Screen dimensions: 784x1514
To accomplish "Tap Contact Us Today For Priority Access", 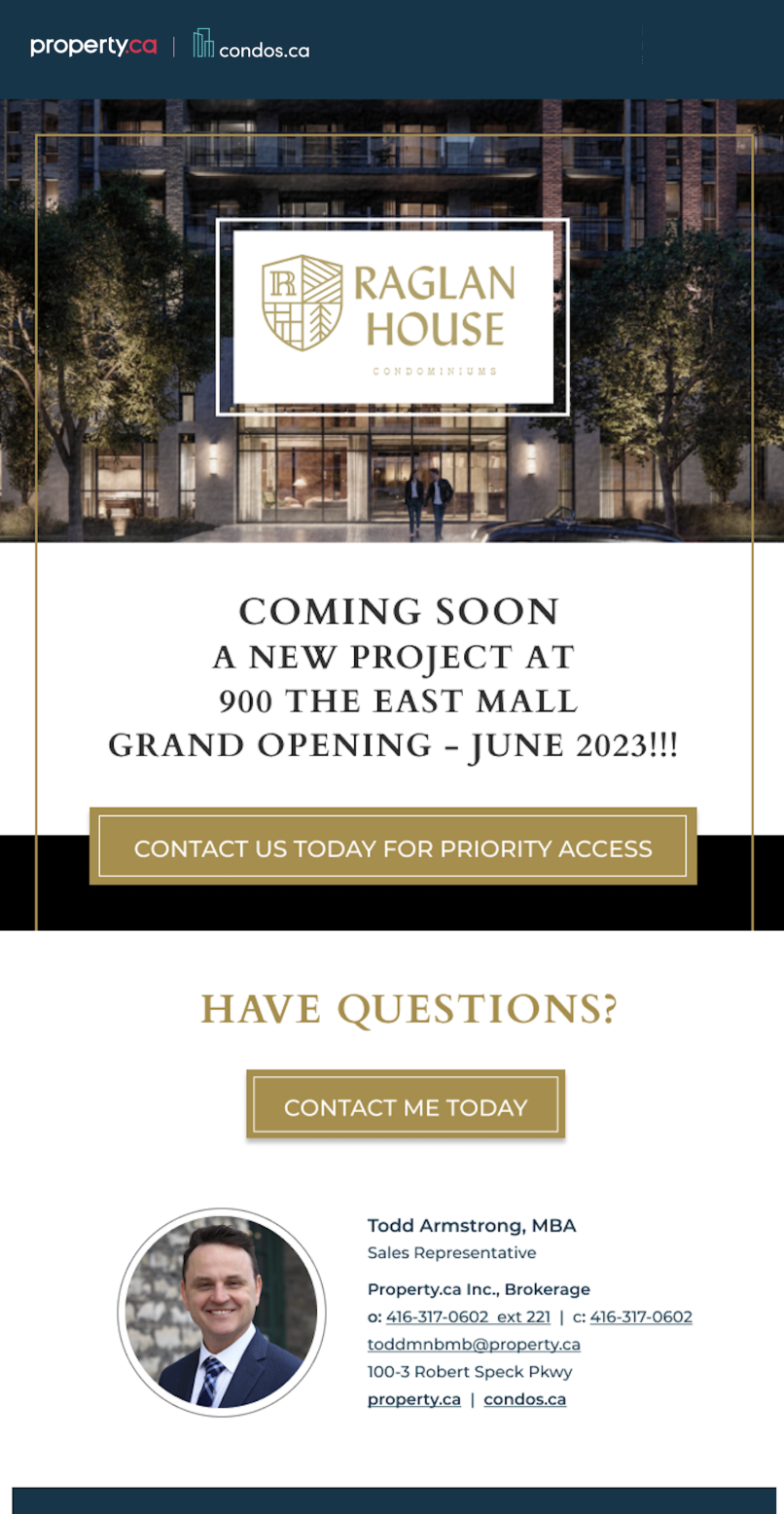I will (393, 847).
